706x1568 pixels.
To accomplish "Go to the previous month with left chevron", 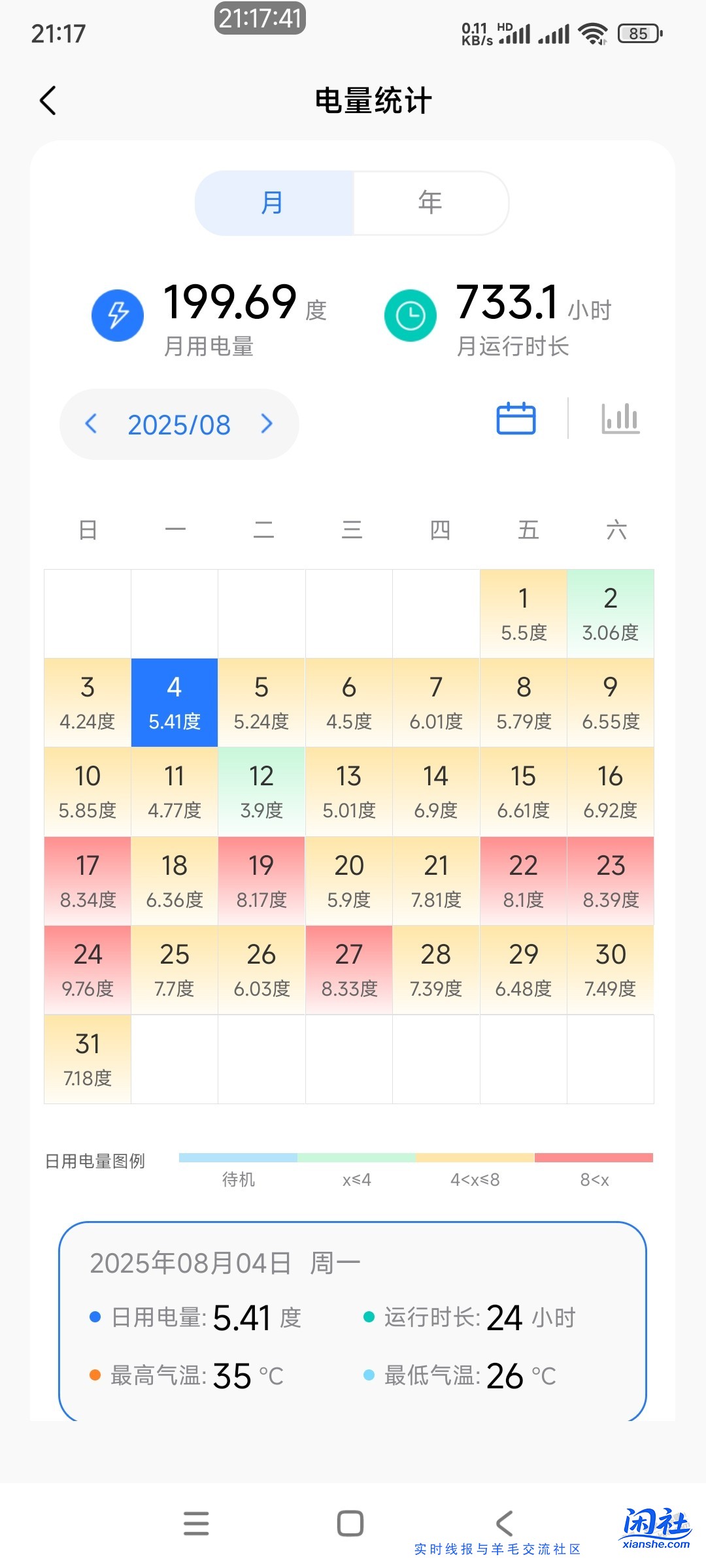I will click(x=92, y=424).
